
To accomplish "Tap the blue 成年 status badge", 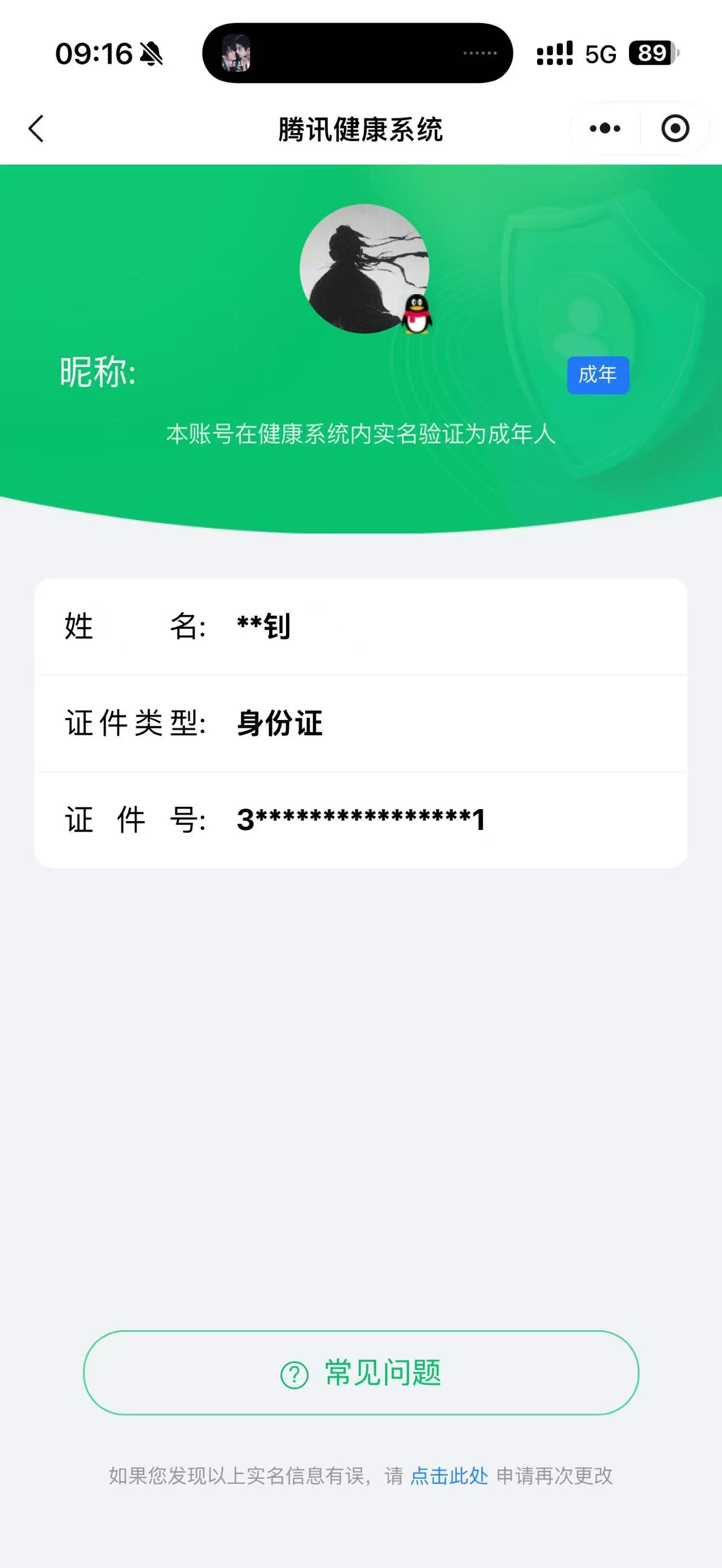I will [x=597, y=375].
